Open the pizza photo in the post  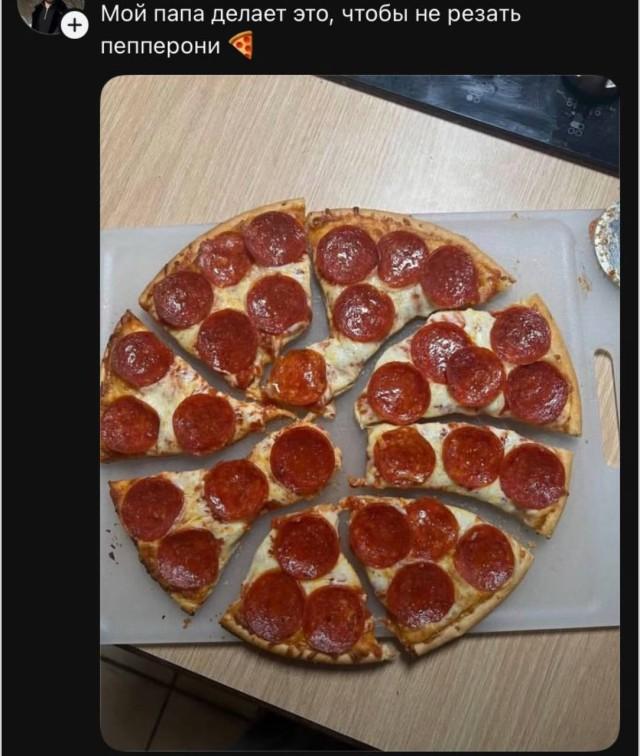point(359,410)
